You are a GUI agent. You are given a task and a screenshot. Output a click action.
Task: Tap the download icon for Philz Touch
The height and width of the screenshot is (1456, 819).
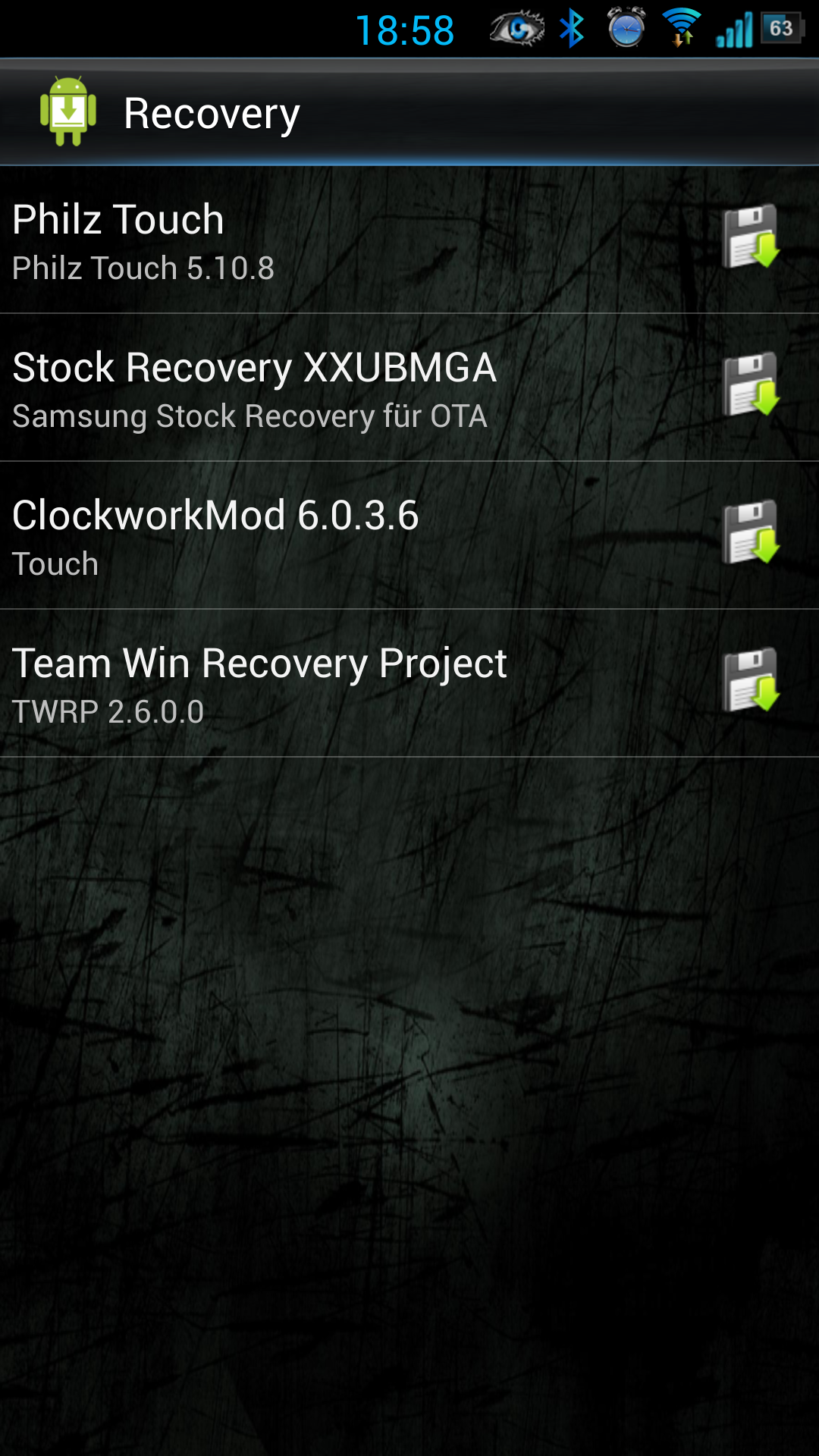[751, 237]
